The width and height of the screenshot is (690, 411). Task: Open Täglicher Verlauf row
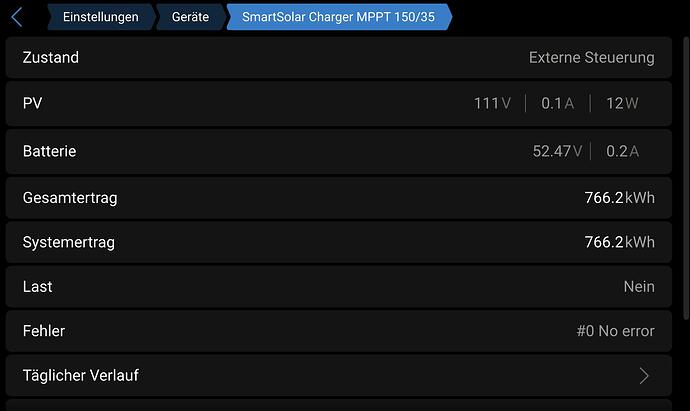pos(338,376)
